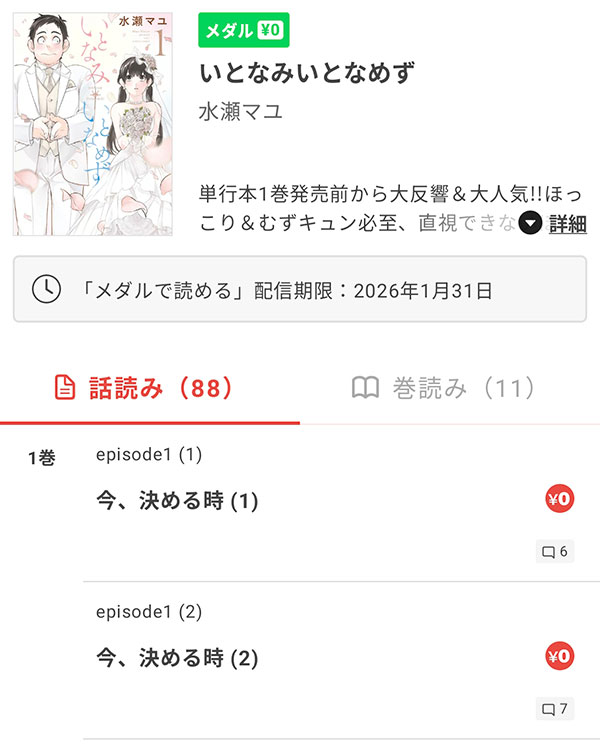Image resolution: width=600 pixels, height=750 pixels.
Task: Switch to the 巻読み (11) tab
Action: coord(444,388)
